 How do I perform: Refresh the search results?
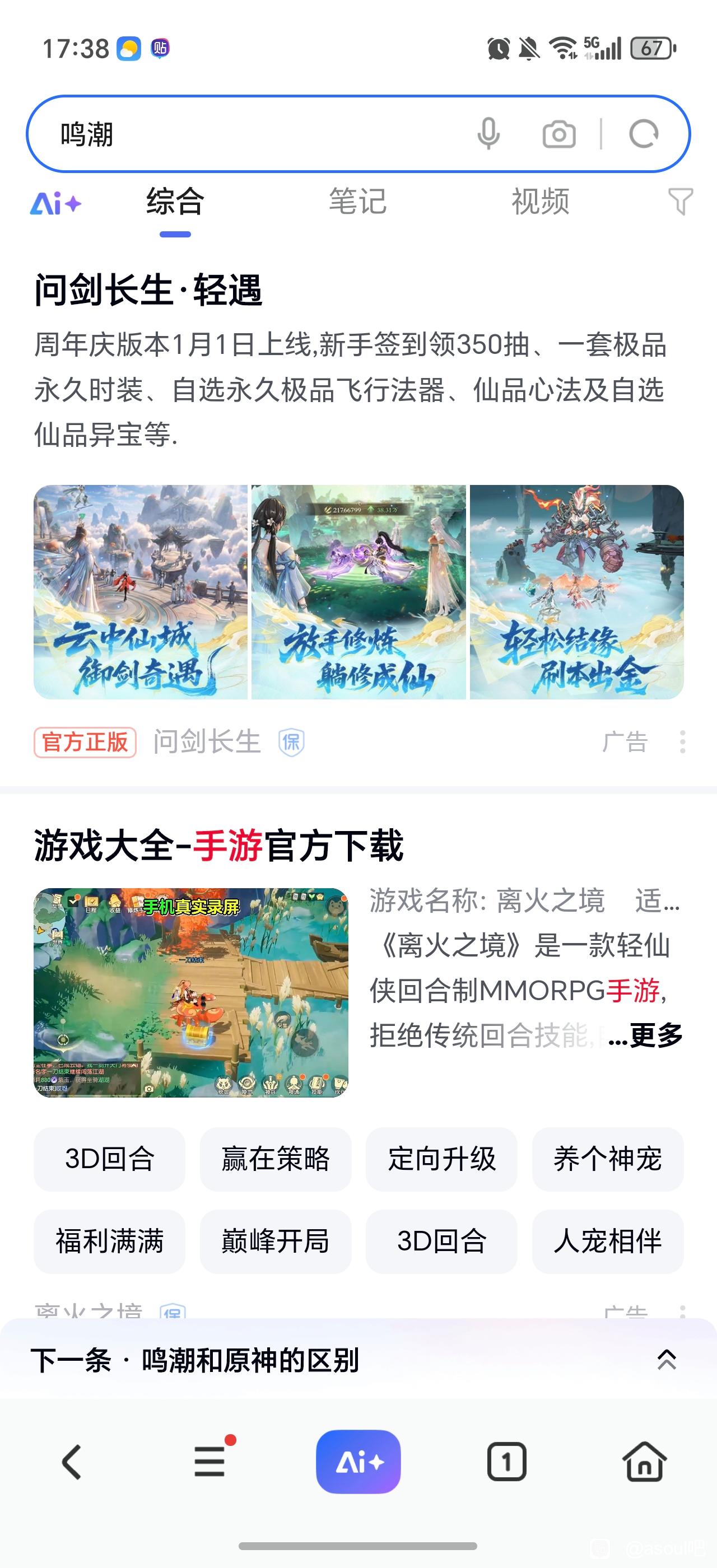coord(644,134)
